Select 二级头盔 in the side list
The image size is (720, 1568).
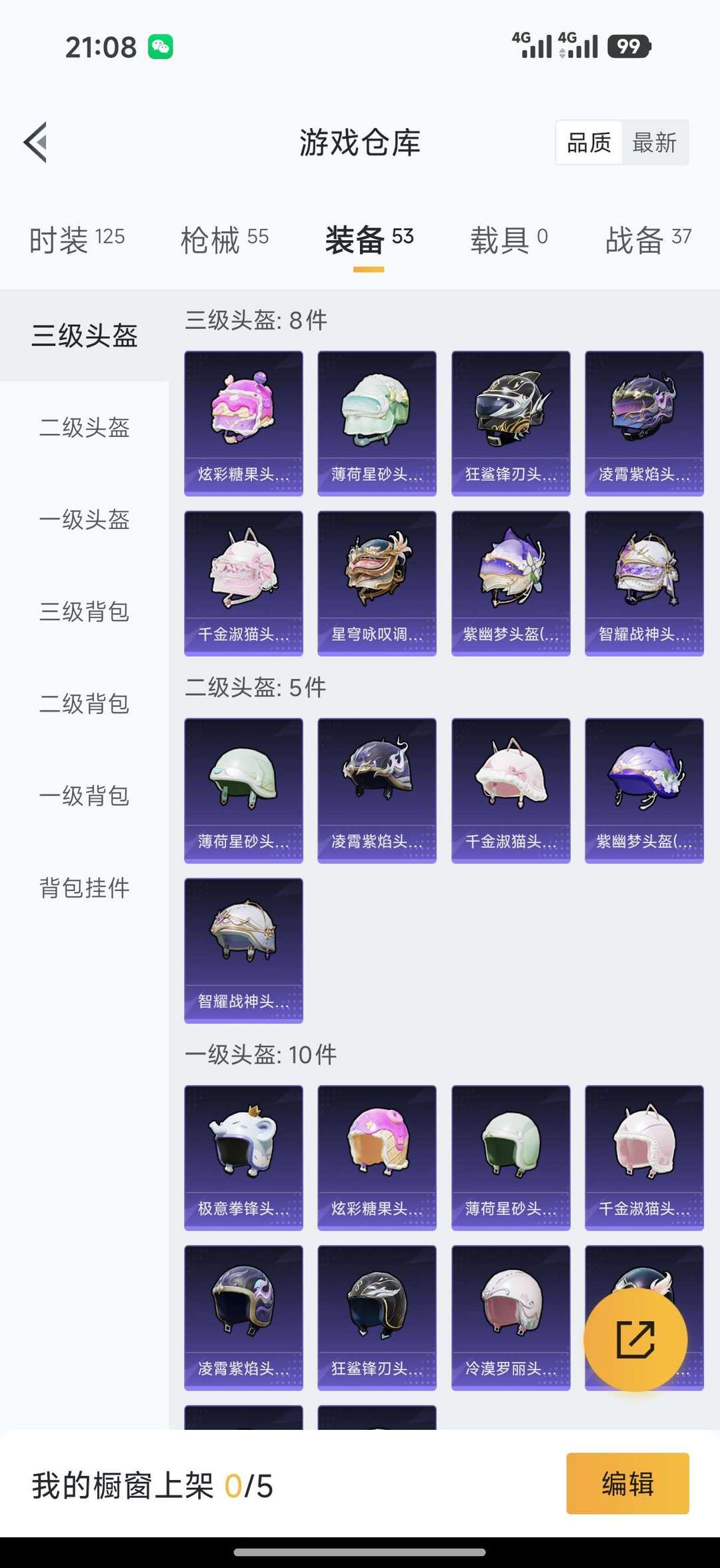point(84,428)
